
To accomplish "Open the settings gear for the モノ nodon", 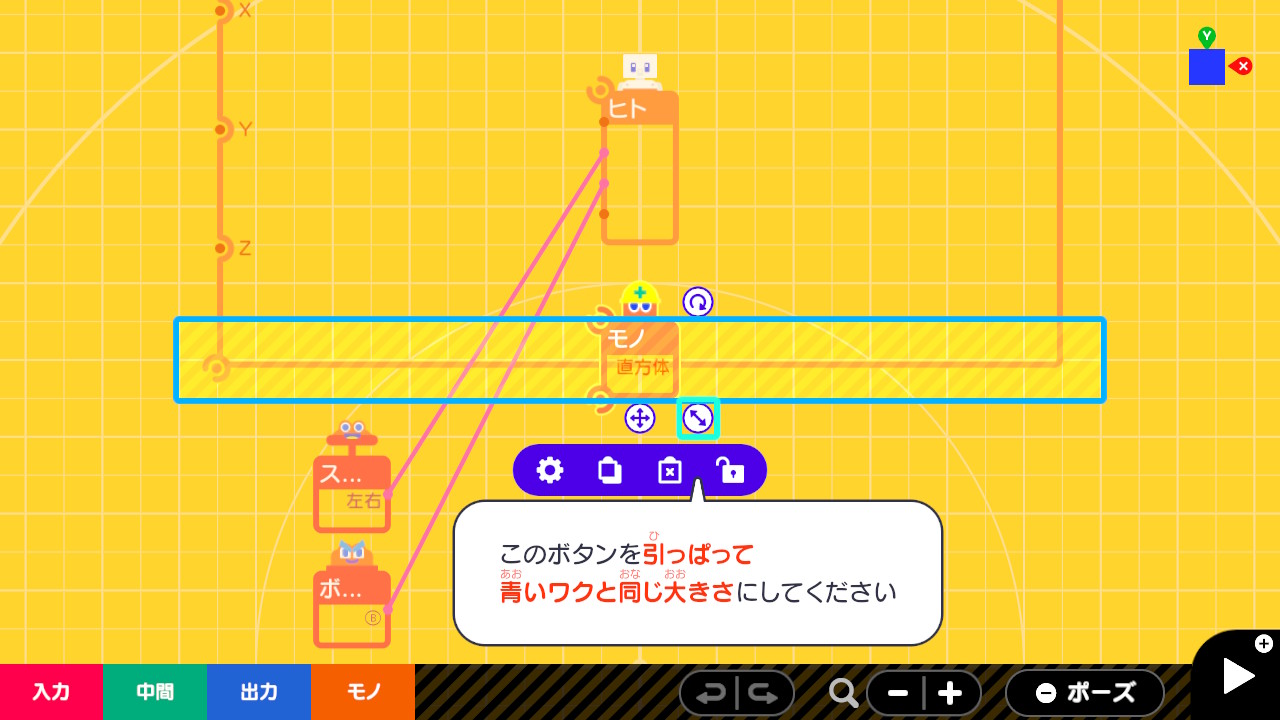I will 549,470.
